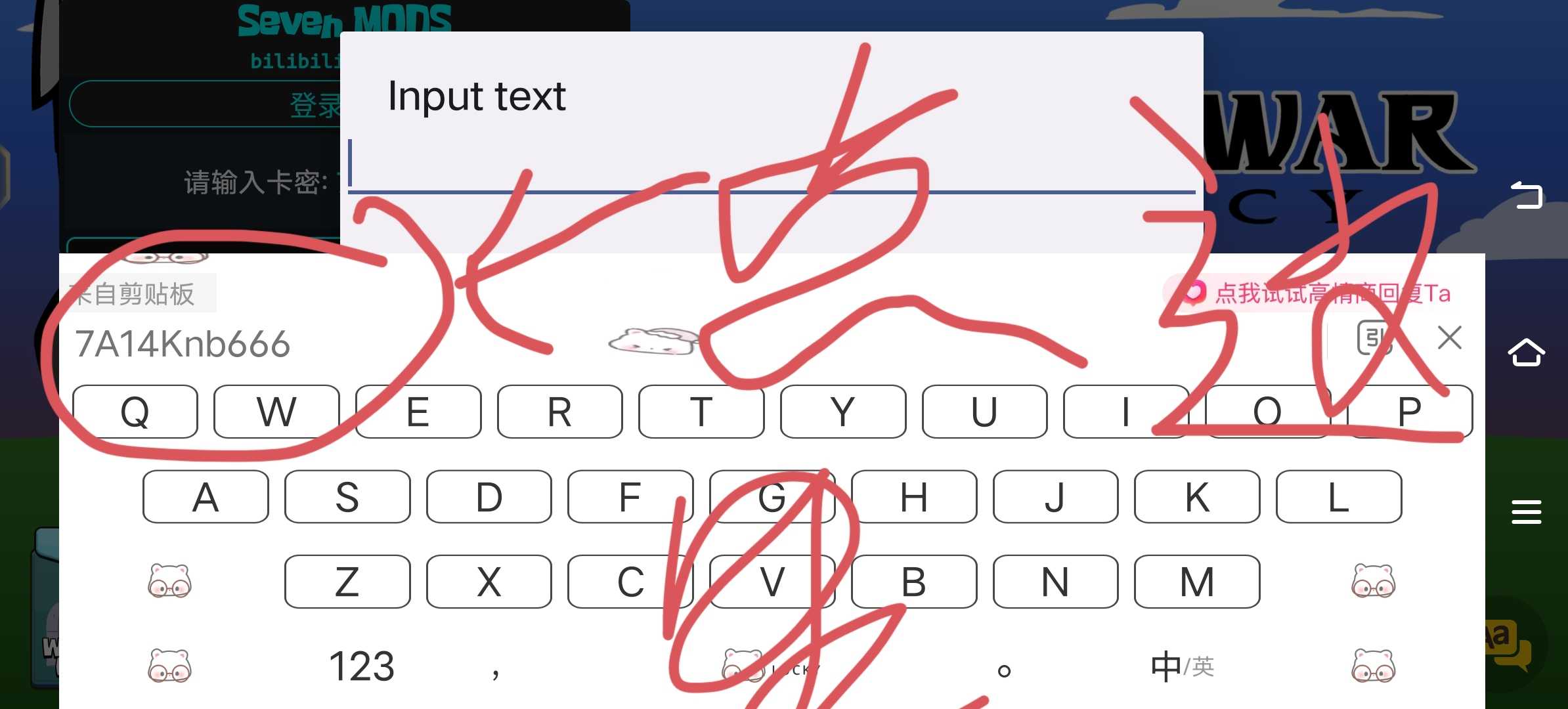Switch keyboard to 123 number layout
The height and width of the screenshot is (709, 1568).
(362, 666)
